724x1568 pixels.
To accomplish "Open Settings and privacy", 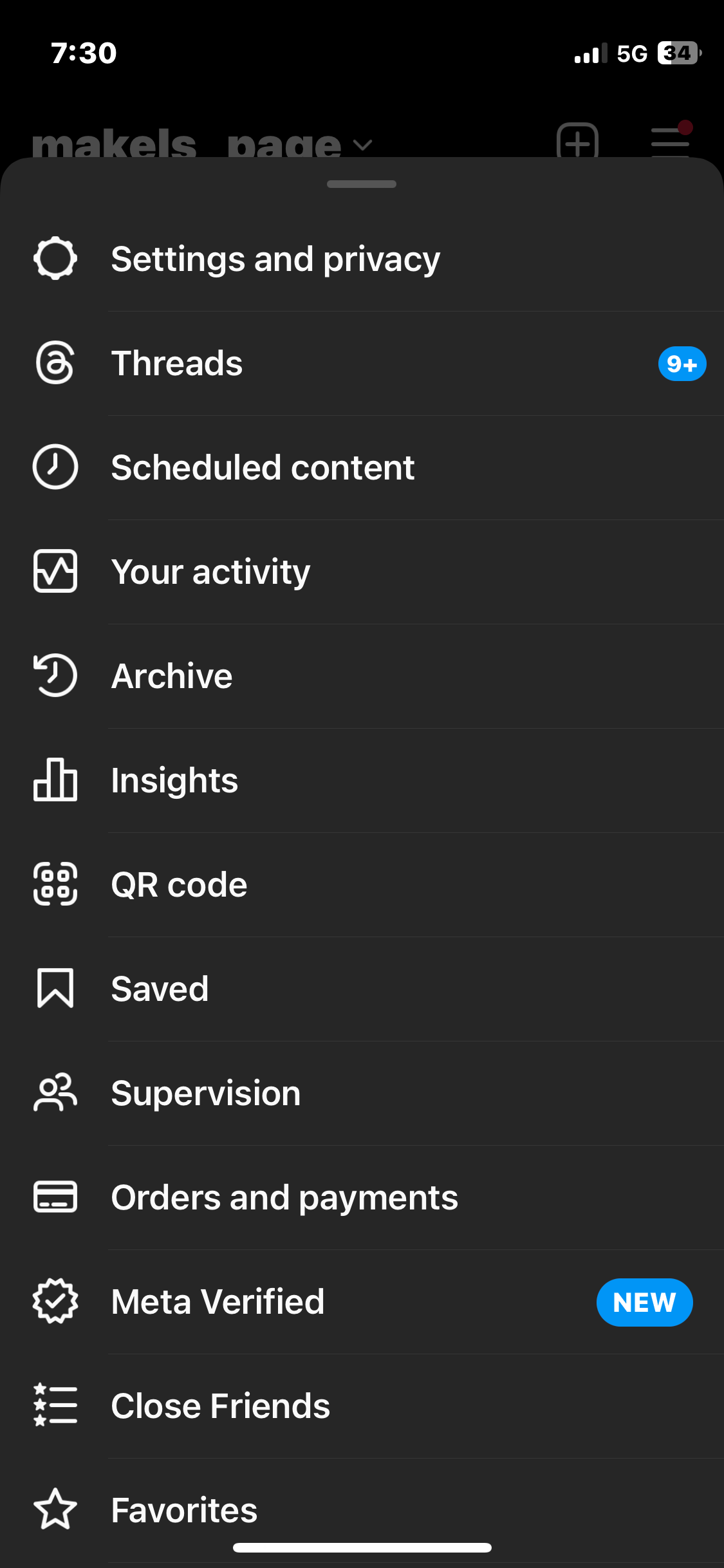I will (x=362, y=259).
